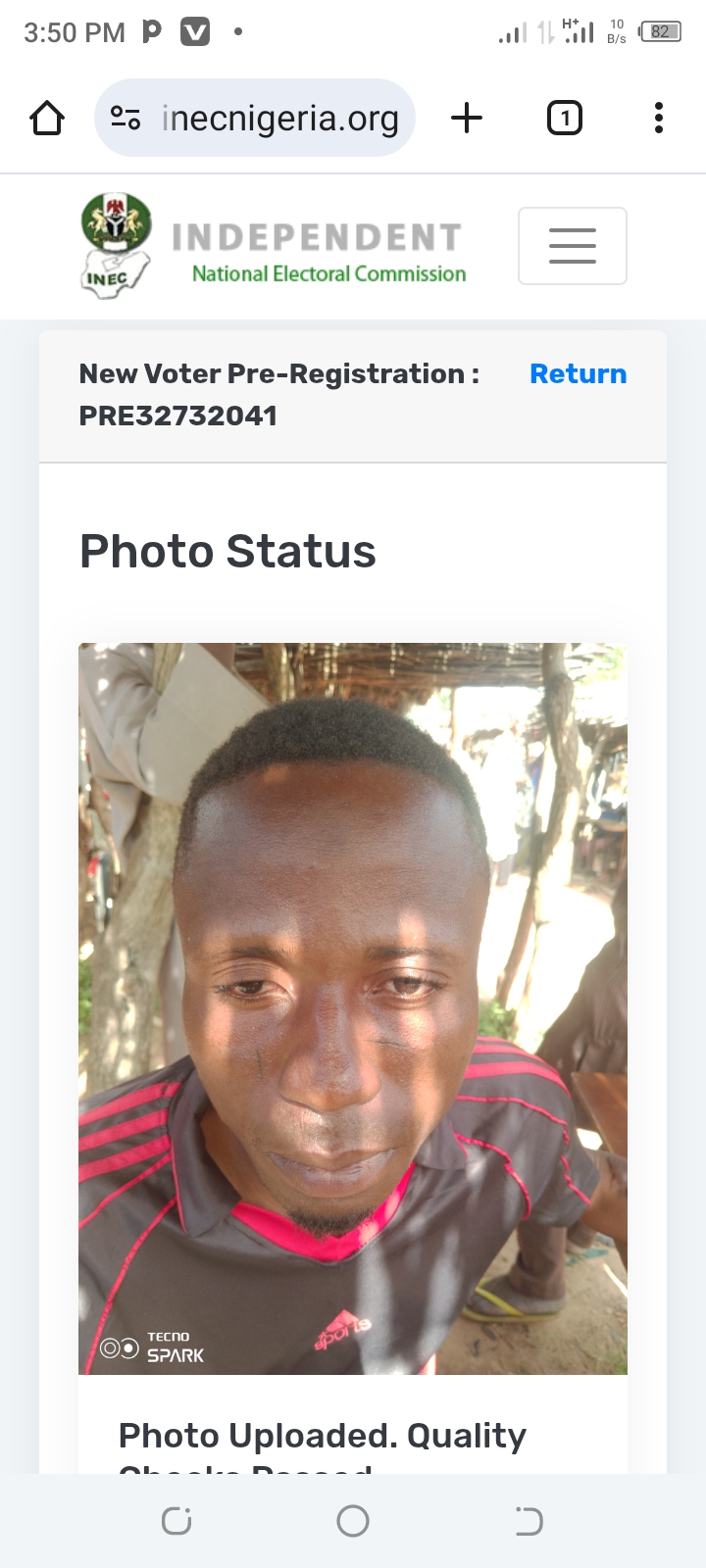
Task: Open the INEC logo homepage link
Action: point(273,246)
